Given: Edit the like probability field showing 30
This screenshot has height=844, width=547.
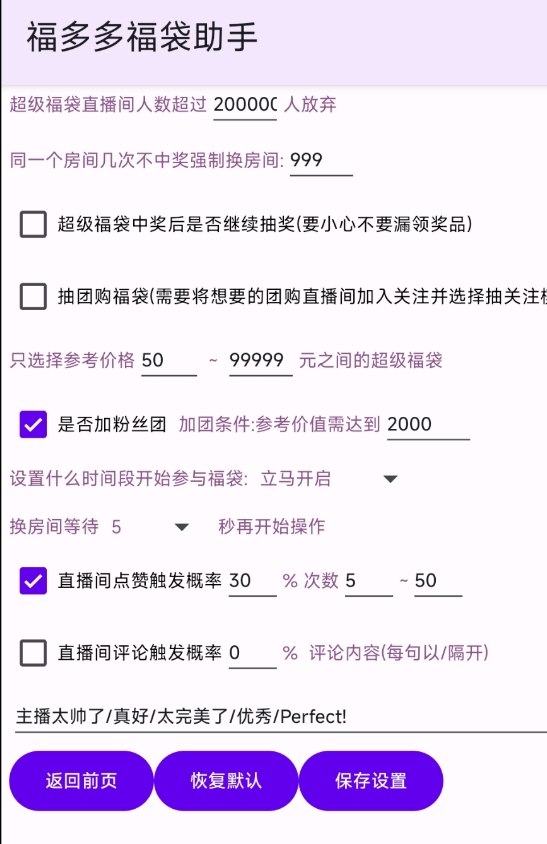Looking at the screenshot, I should click(253, 581).
